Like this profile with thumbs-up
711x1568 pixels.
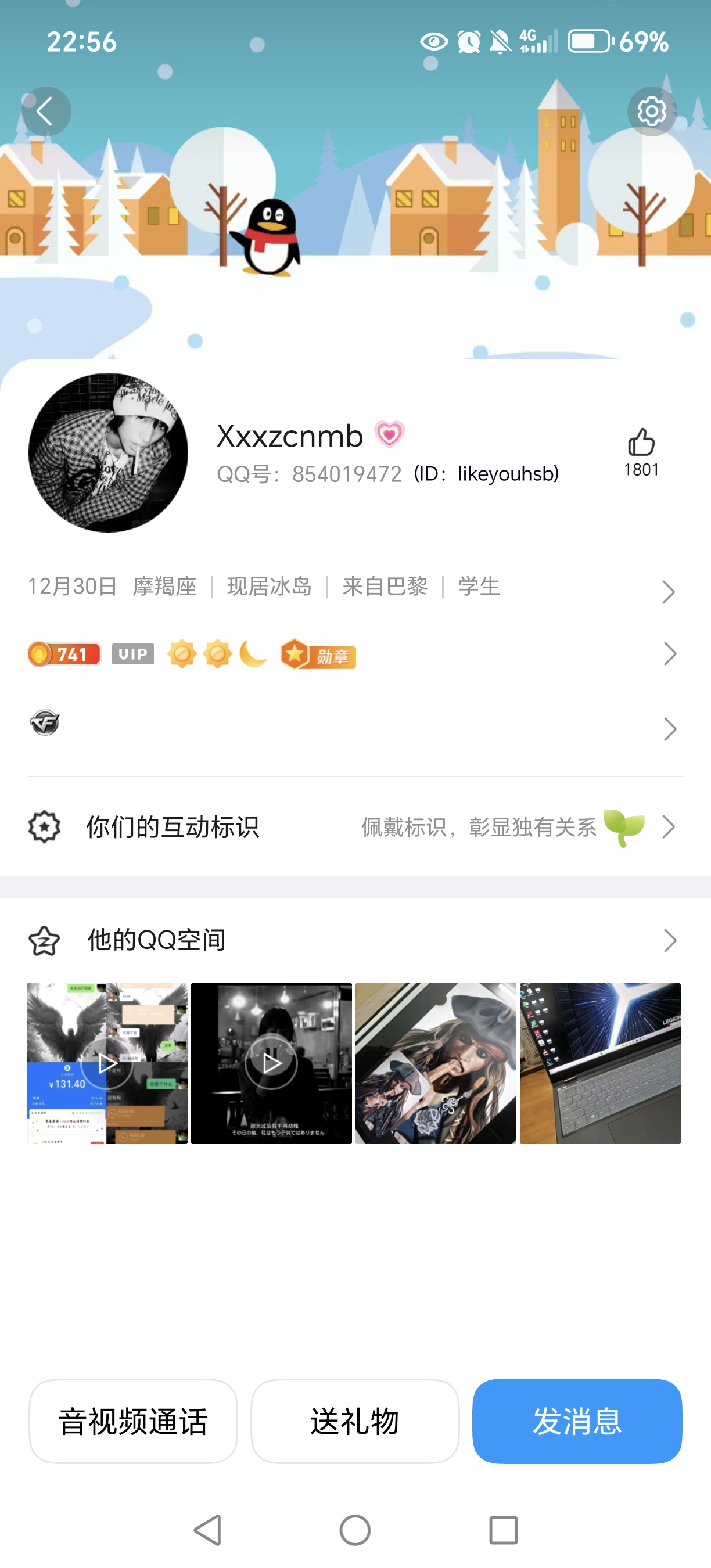click(641, 443)
